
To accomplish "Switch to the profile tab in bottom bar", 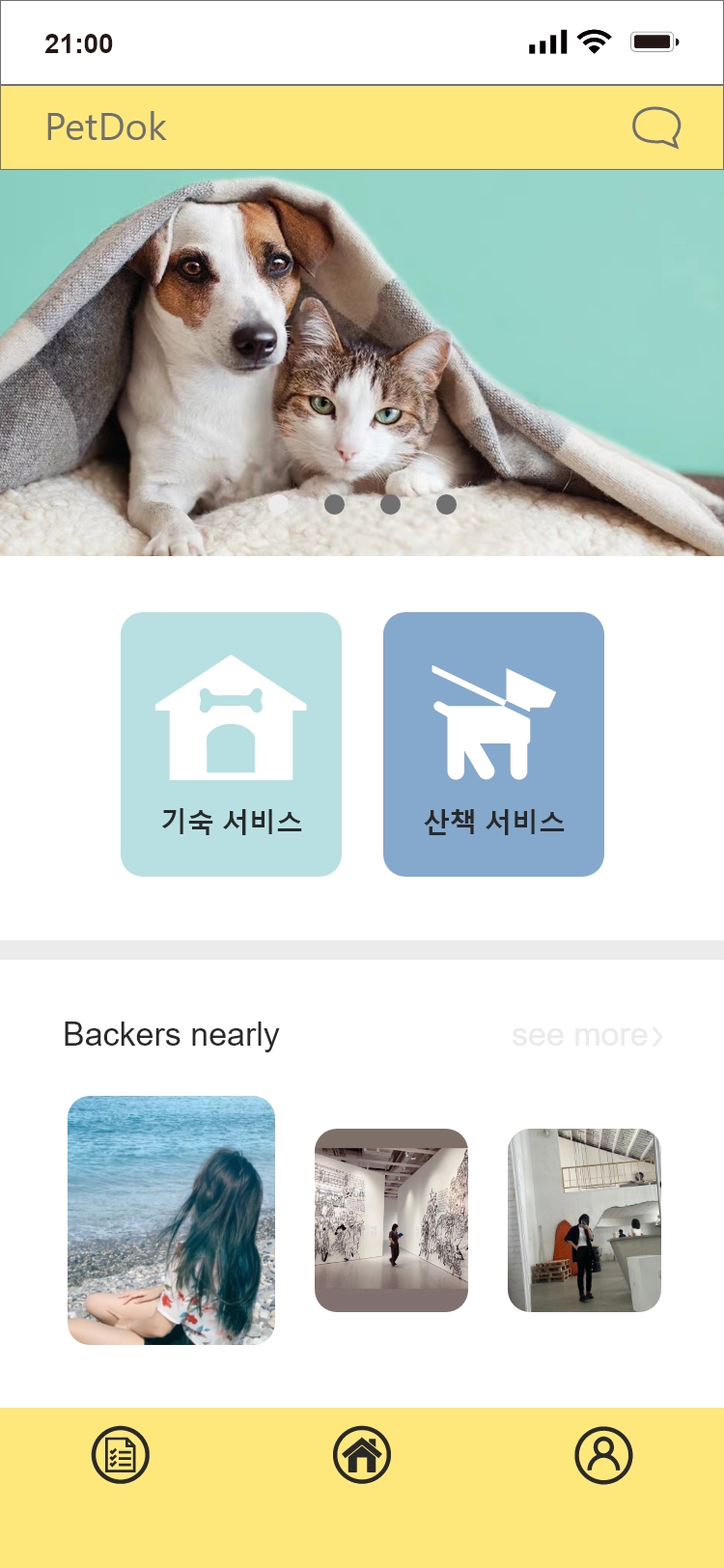I will tap(603, 1455).
